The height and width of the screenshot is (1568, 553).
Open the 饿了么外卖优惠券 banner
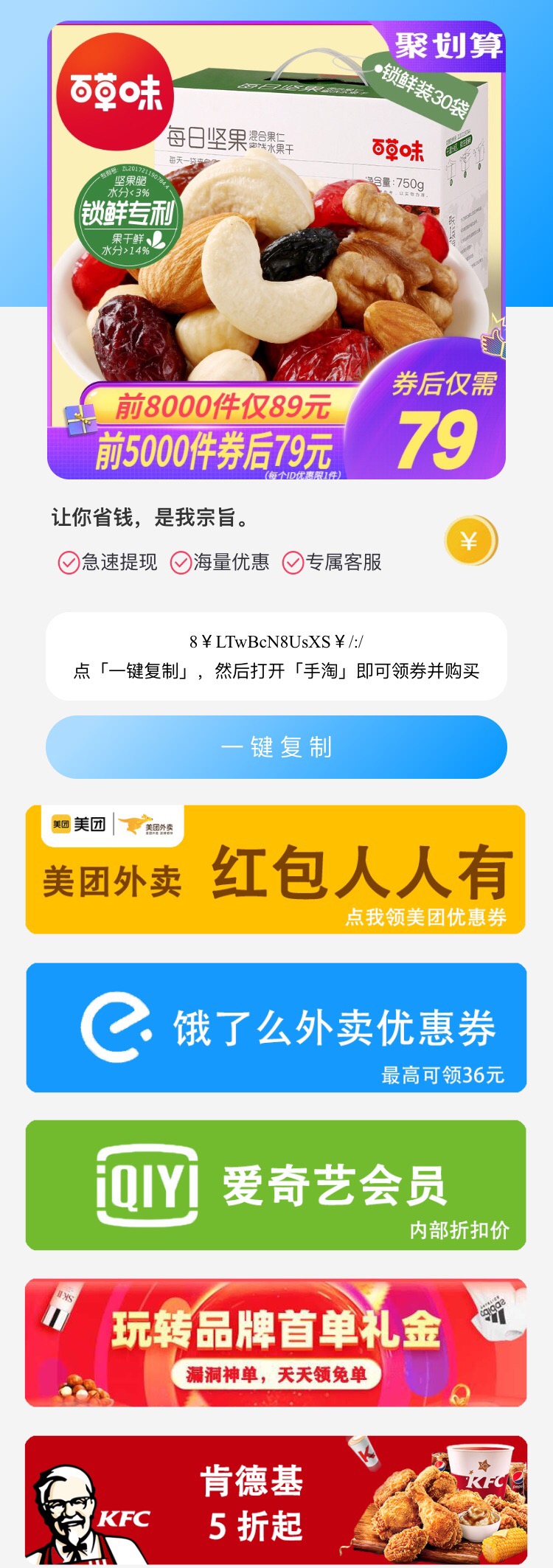point(276,1027)
